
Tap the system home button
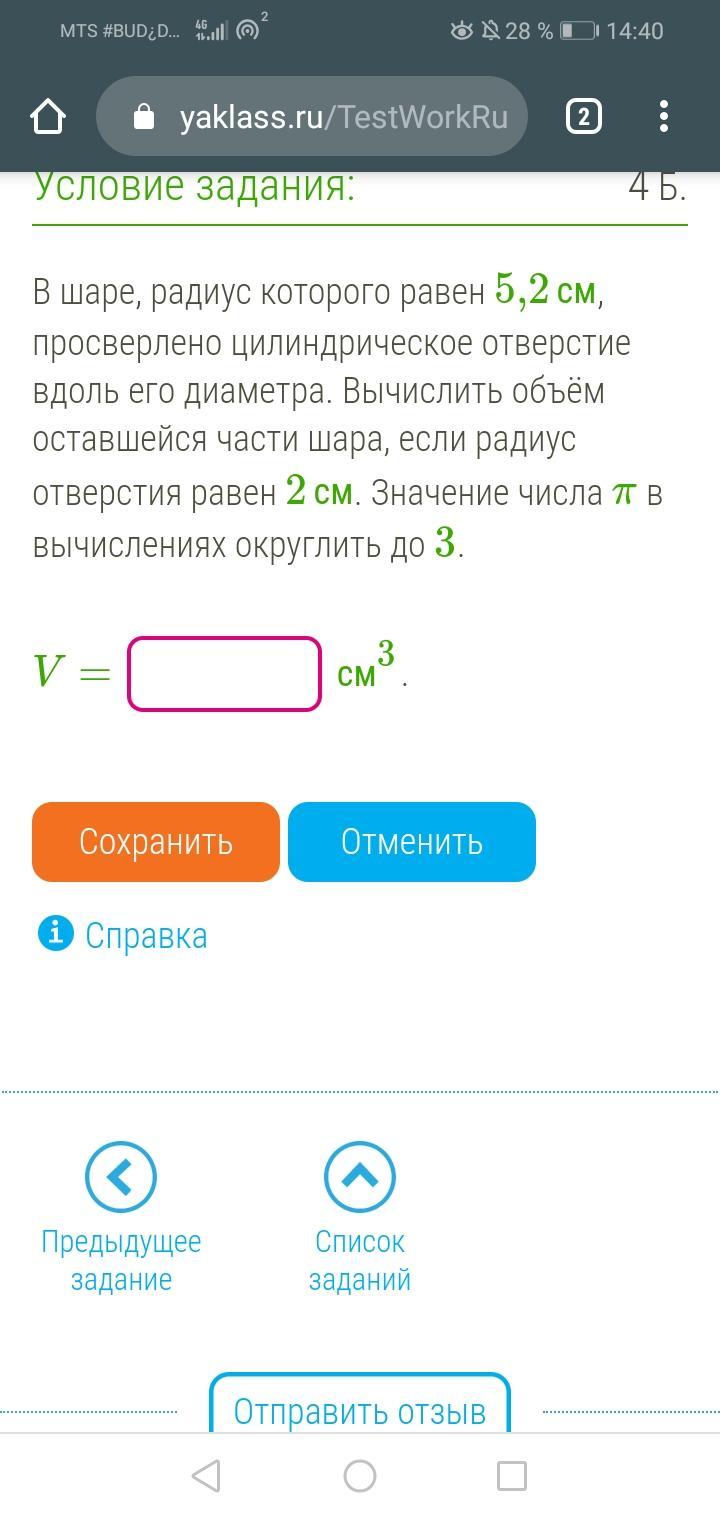tap(360, 1476)
